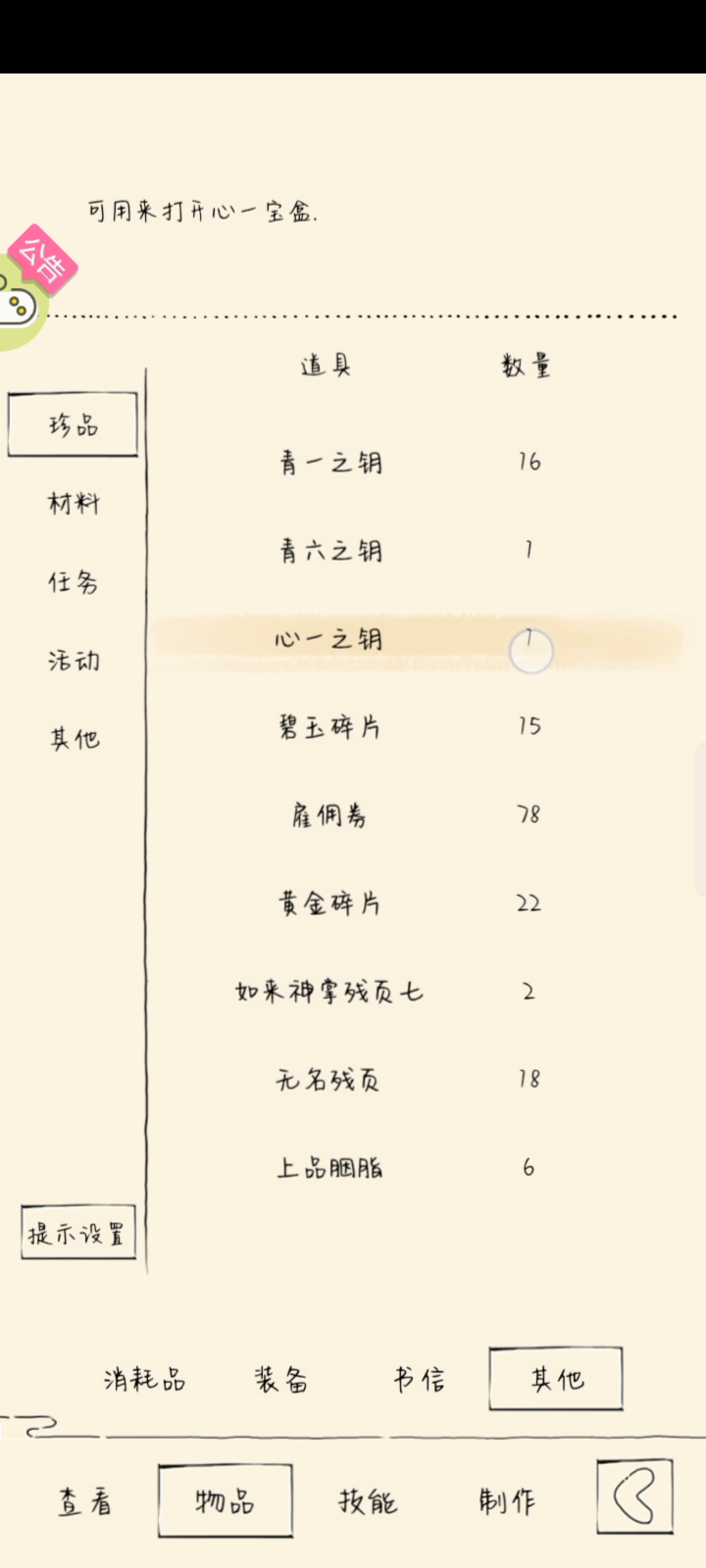Select the 其他 category in the side list
Screen dimensions: 706x1568
pyautogui.click(x=74, y=738)
